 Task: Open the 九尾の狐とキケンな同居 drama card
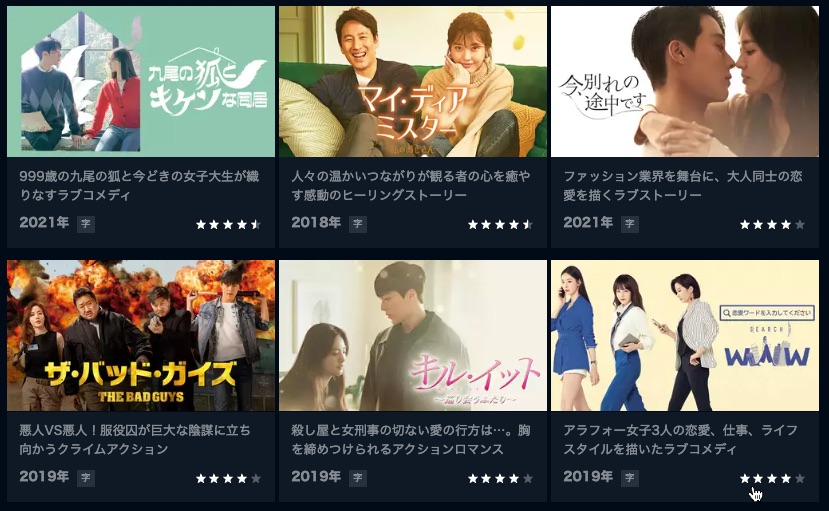pyautogui.click(x=141, y=82)
